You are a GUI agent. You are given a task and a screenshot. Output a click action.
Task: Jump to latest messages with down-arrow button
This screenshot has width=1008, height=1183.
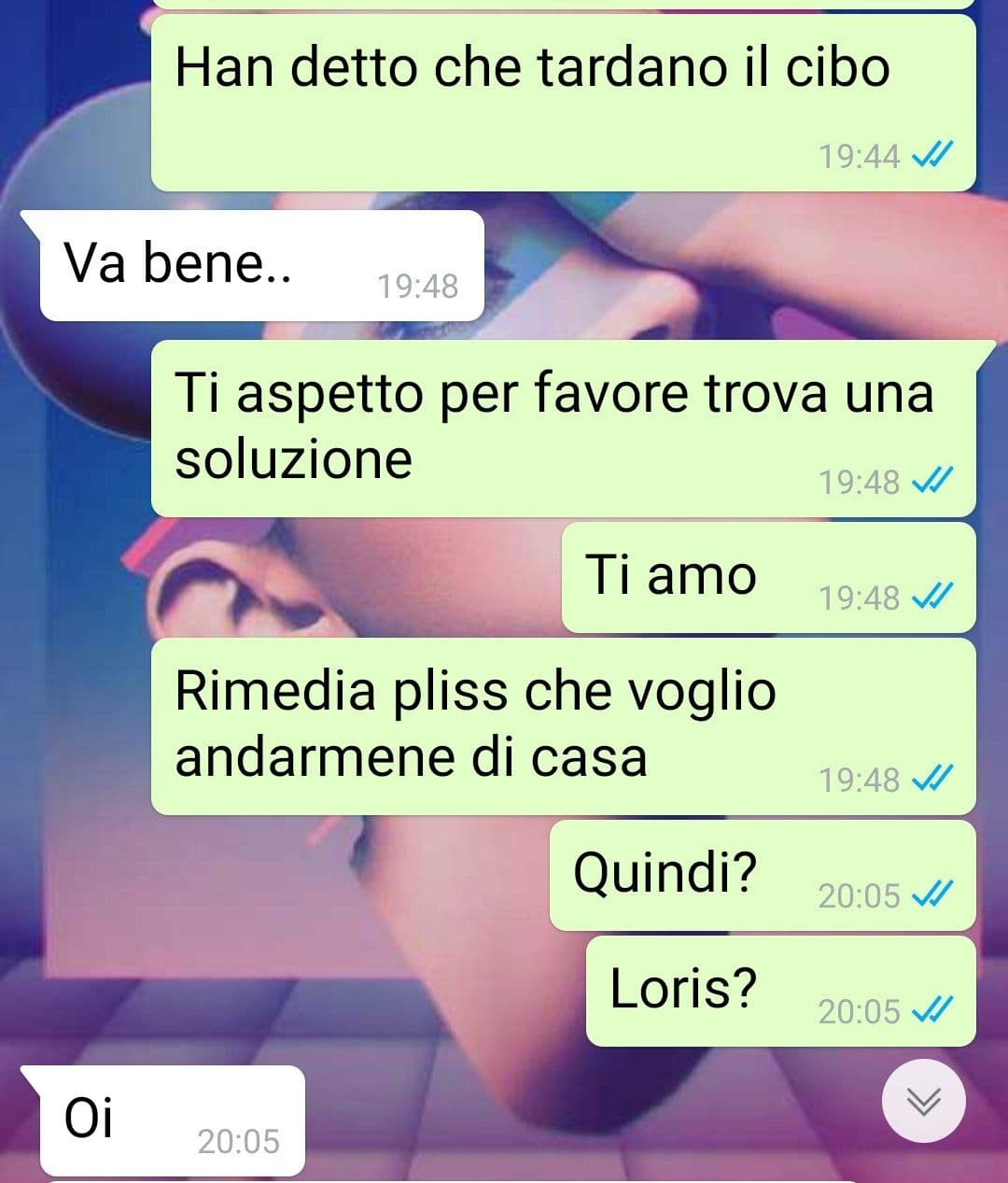click(x=923, y=1102)
